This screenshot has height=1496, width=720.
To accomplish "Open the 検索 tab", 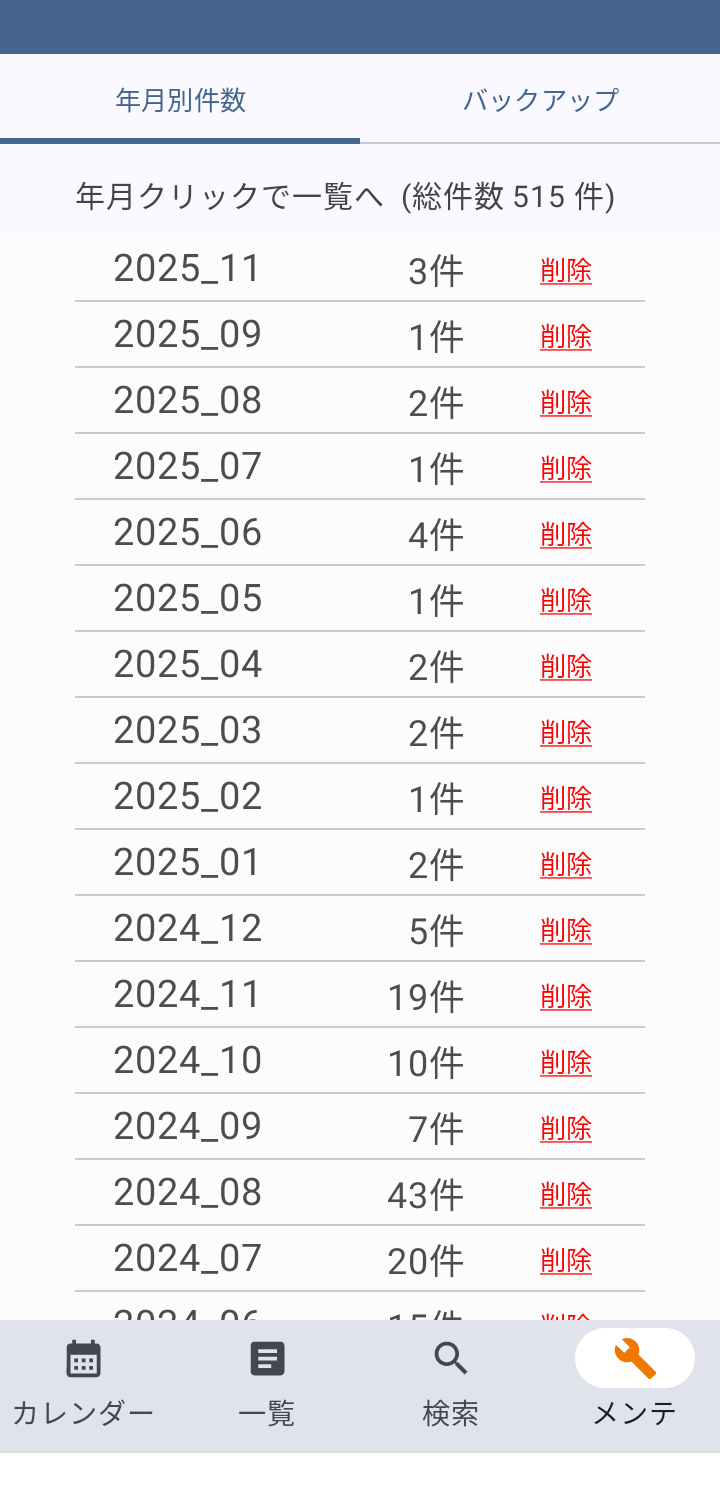I will tap(451, 1385).
